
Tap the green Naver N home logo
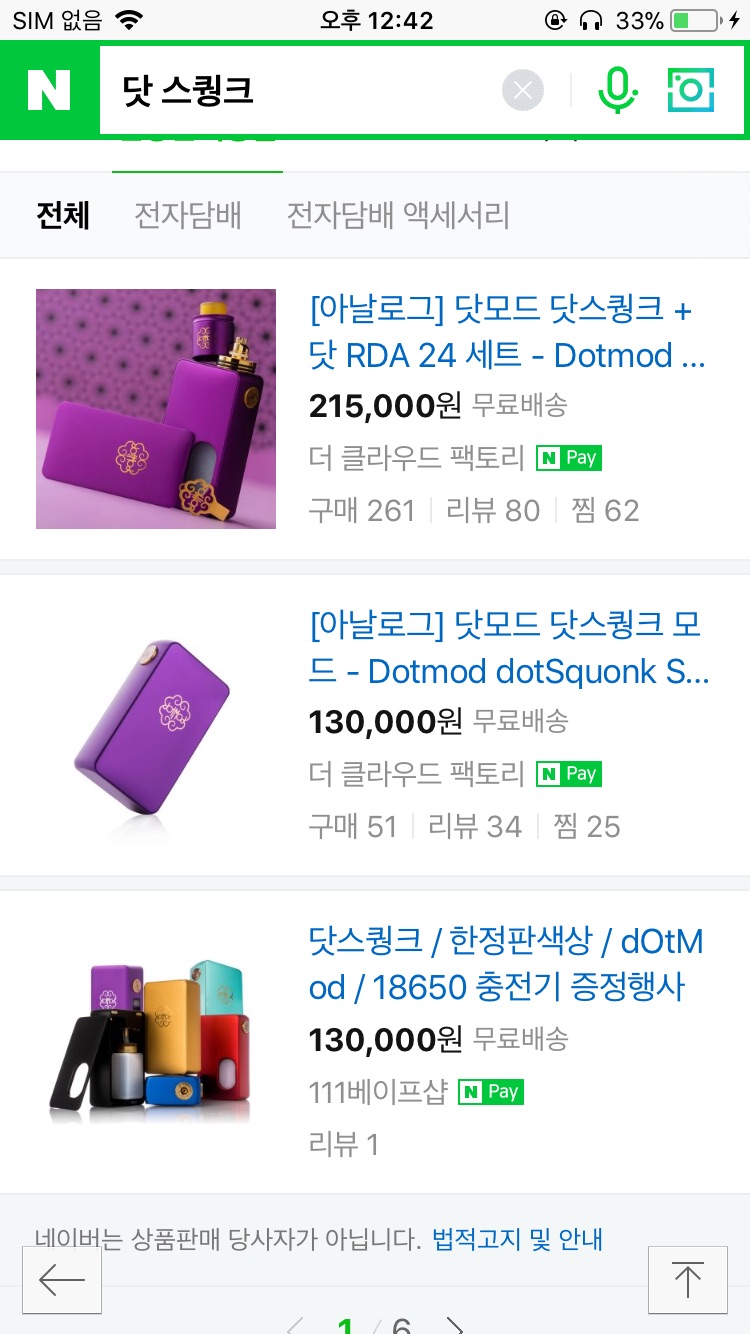[49, 91]
